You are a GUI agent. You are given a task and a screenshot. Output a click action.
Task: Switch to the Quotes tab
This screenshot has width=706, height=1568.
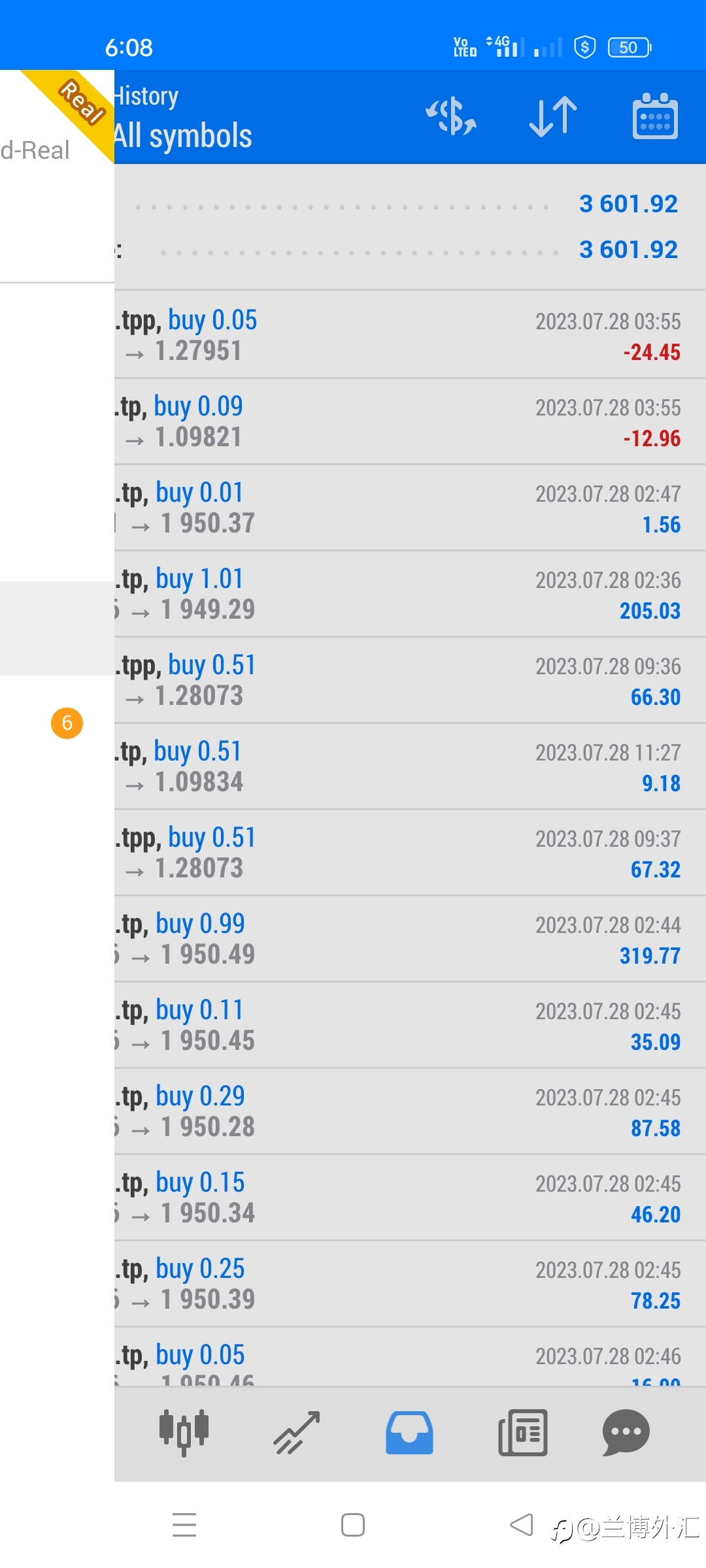184,1433
